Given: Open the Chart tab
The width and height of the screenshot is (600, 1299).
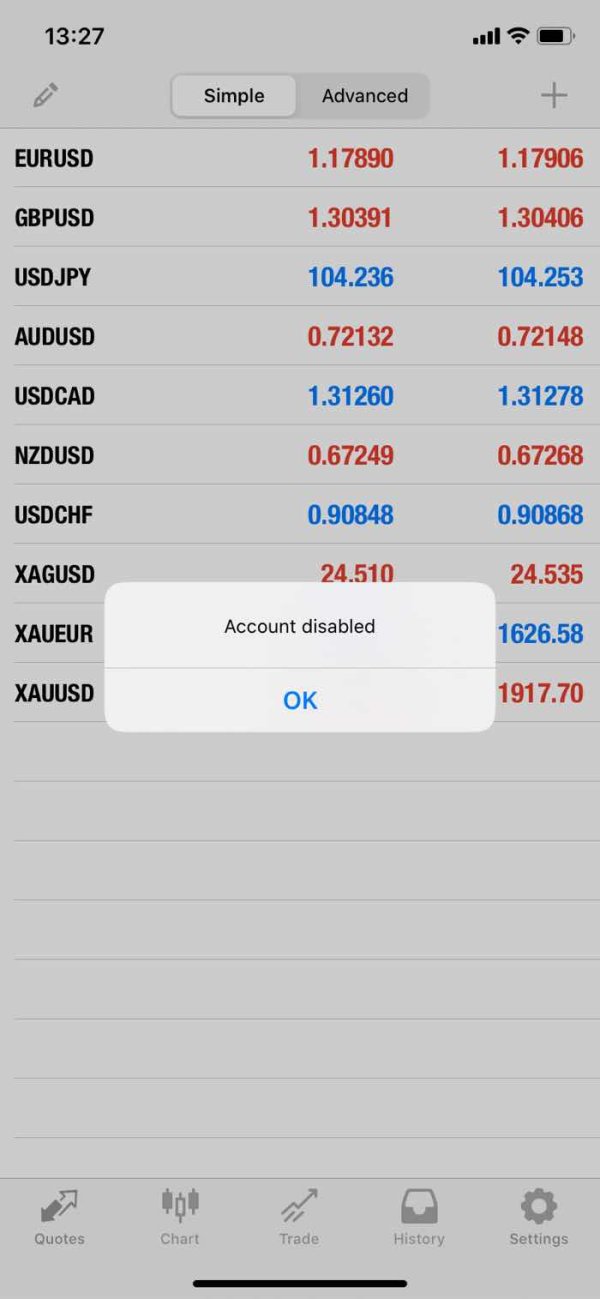Looking at the screenshot, I should [180, 1217].
